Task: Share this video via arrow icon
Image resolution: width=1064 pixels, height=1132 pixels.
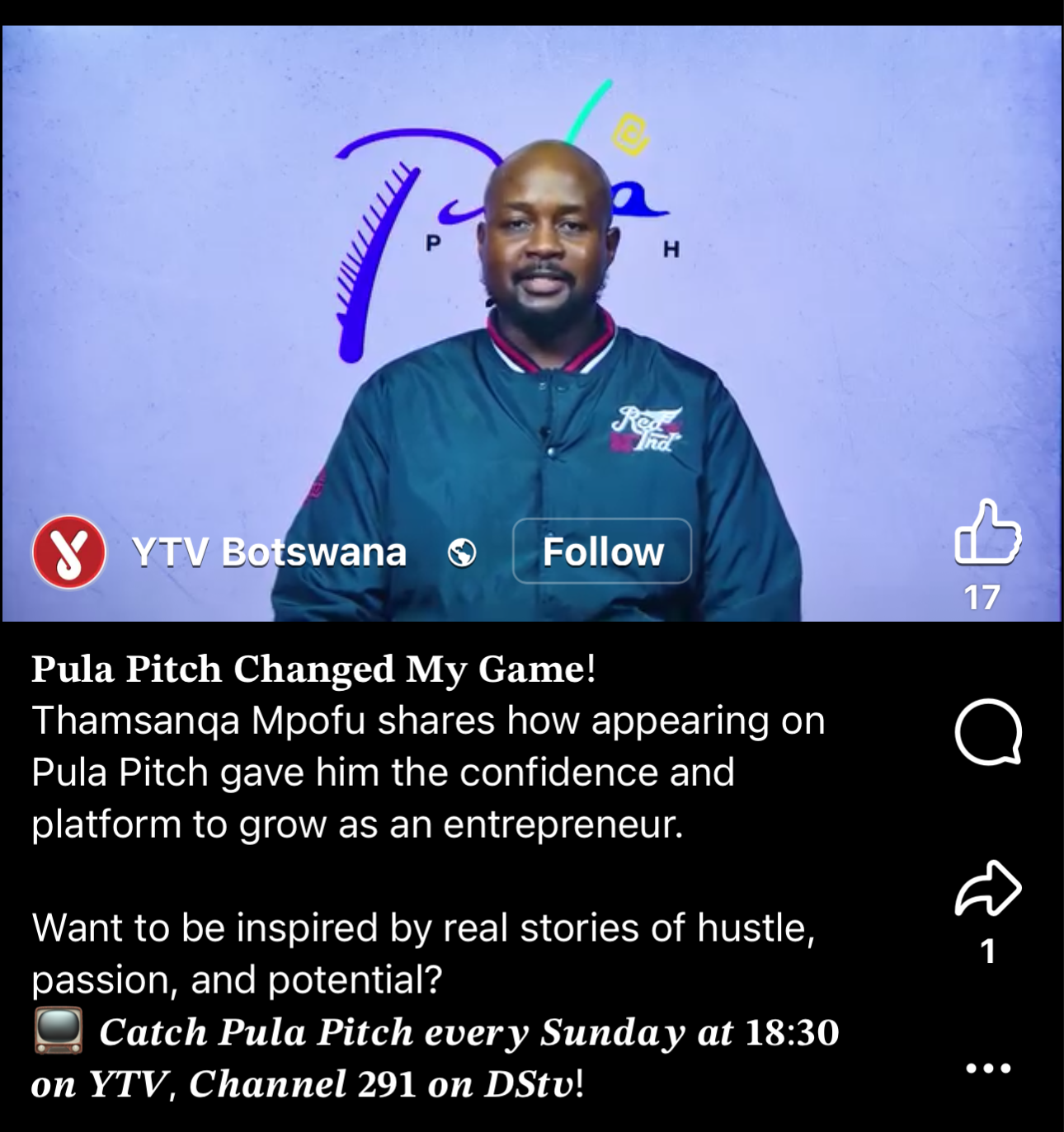Action: (x=988, y=888)
